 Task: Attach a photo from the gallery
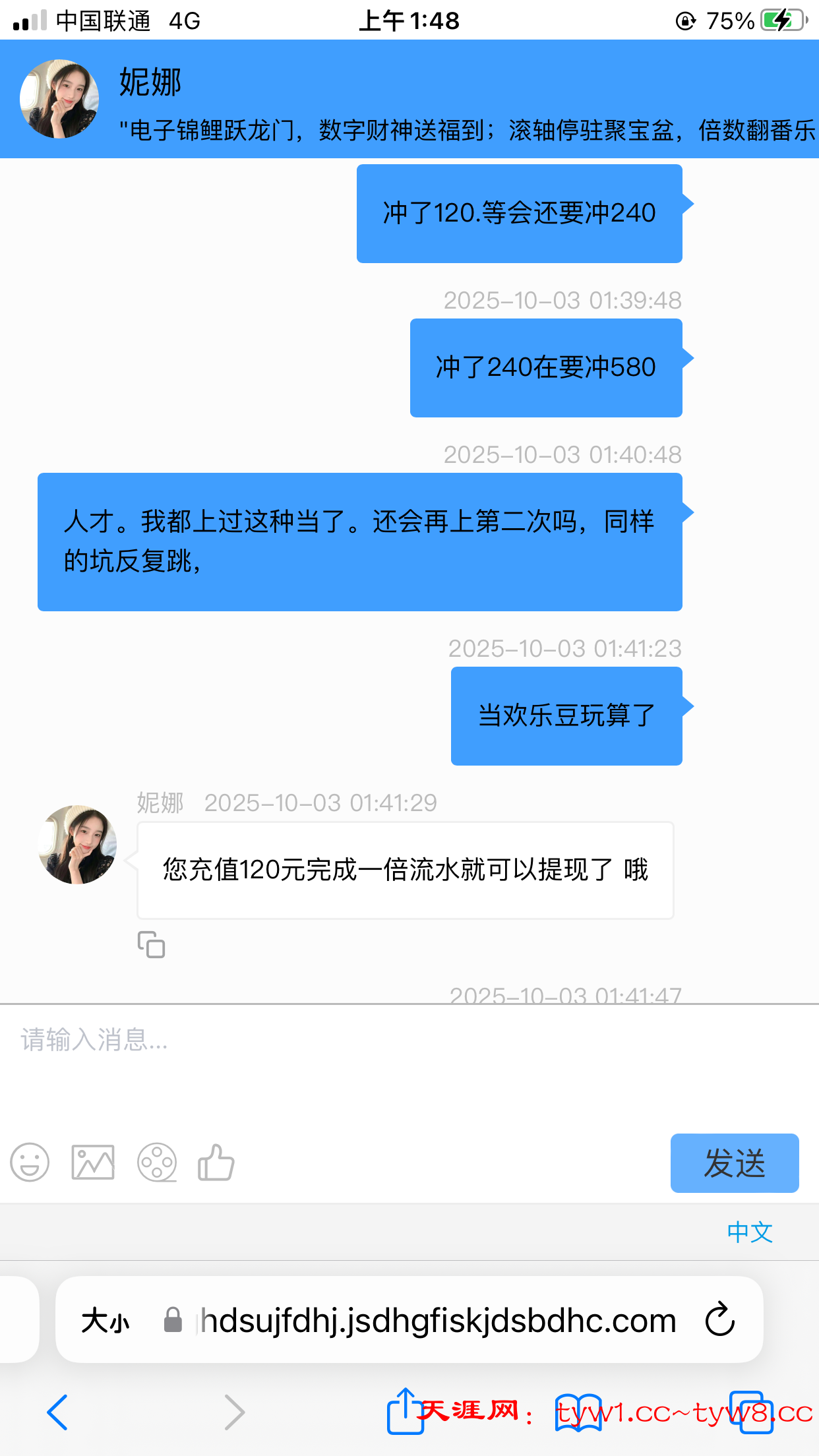[92, 1163]
